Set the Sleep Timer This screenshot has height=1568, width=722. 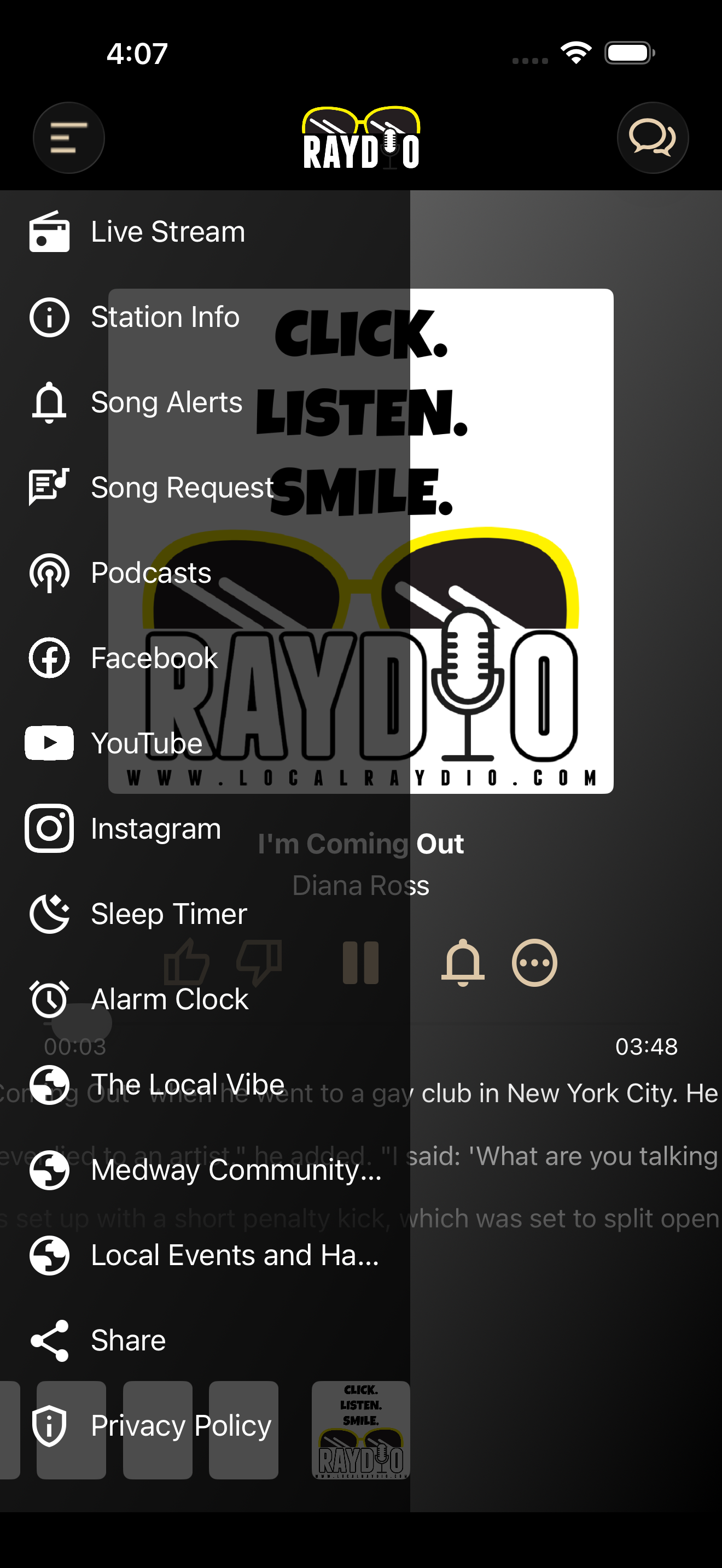(205, 914)
